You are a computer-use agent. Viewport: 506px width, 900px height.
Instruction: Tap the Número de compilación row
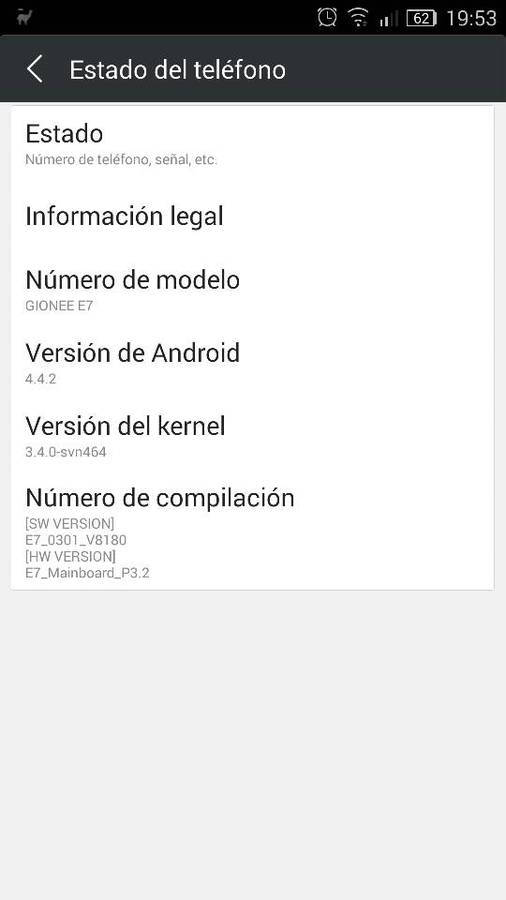[x=252, y=530]
